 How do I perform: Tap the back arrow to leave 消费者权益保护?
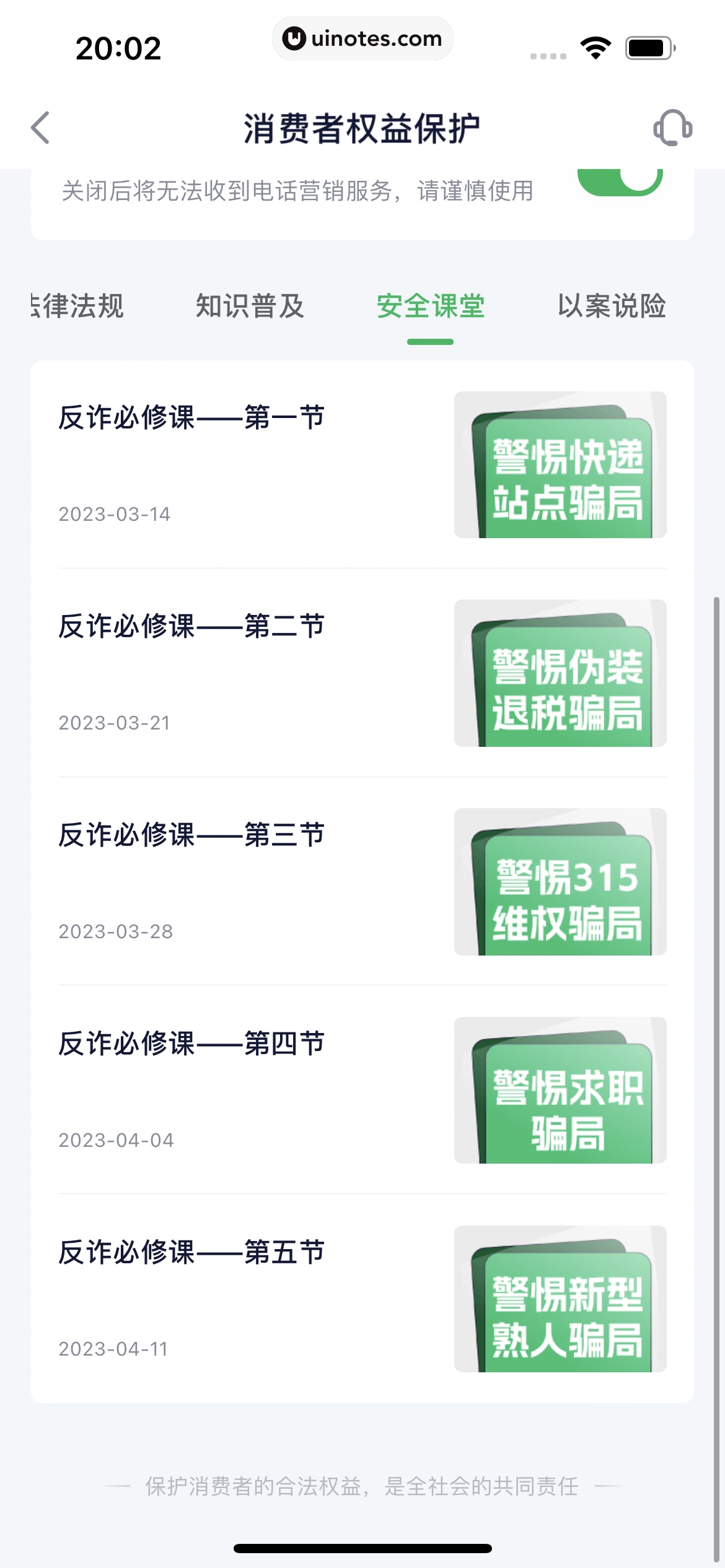click(x=39, y=128)
